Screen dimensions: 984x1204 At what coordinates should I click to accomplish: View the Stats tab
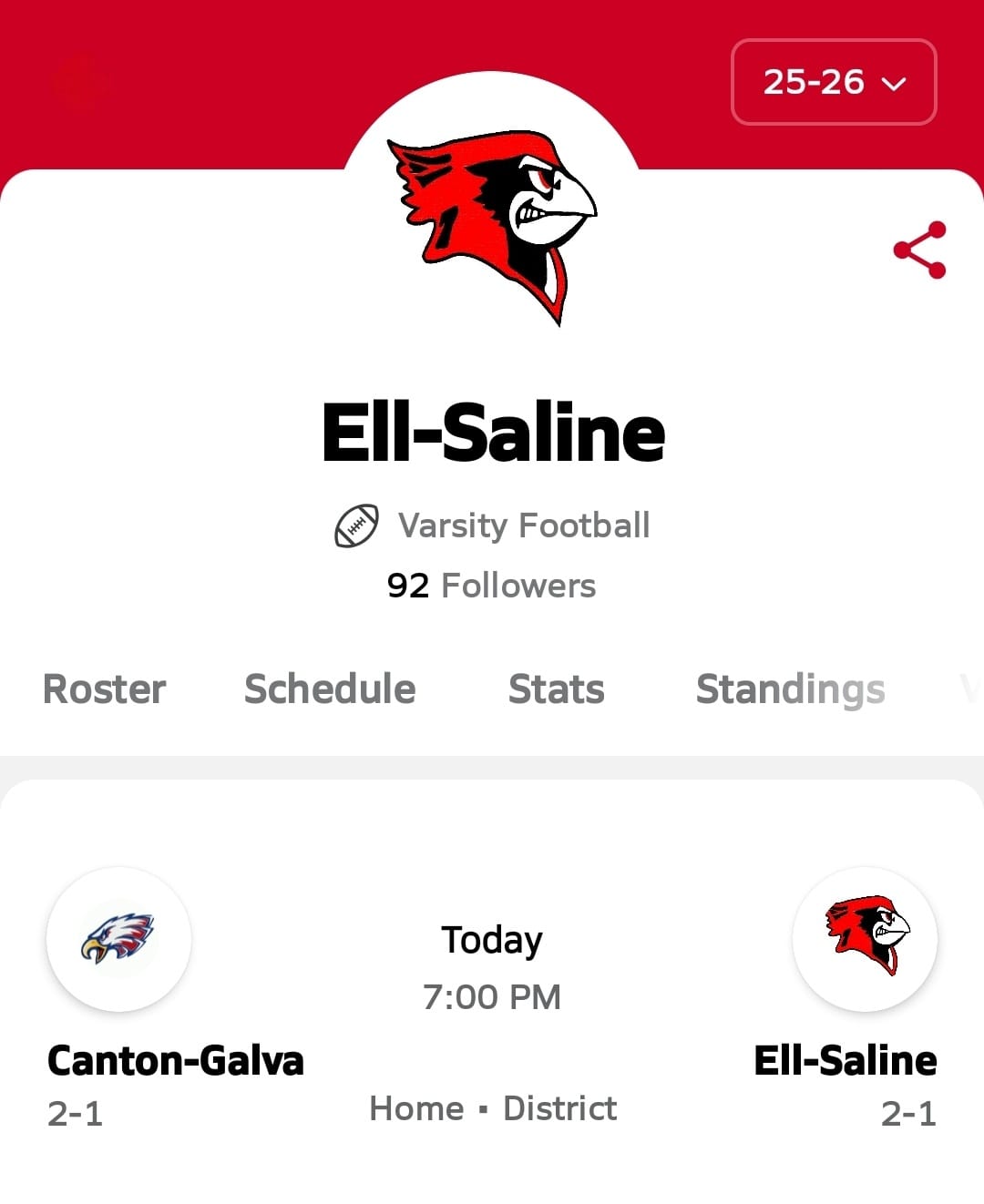pos(556,689)
